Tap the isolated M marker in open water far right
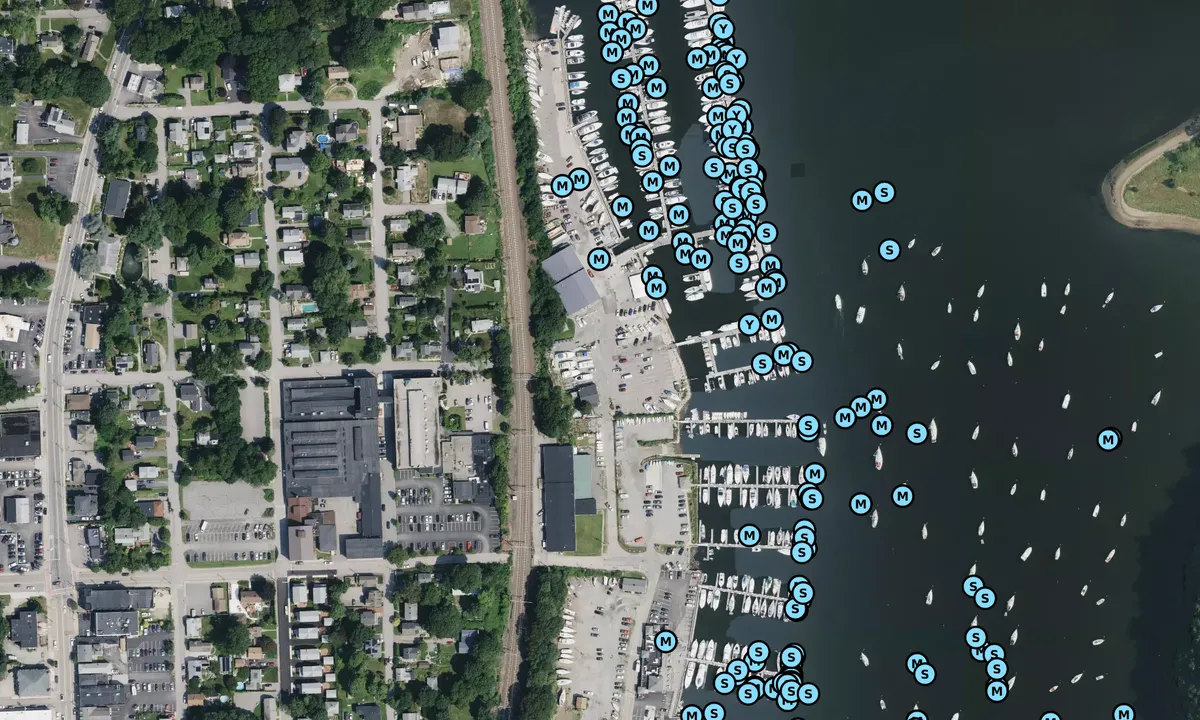The image size is (1200, 720). coord(1108,439)
